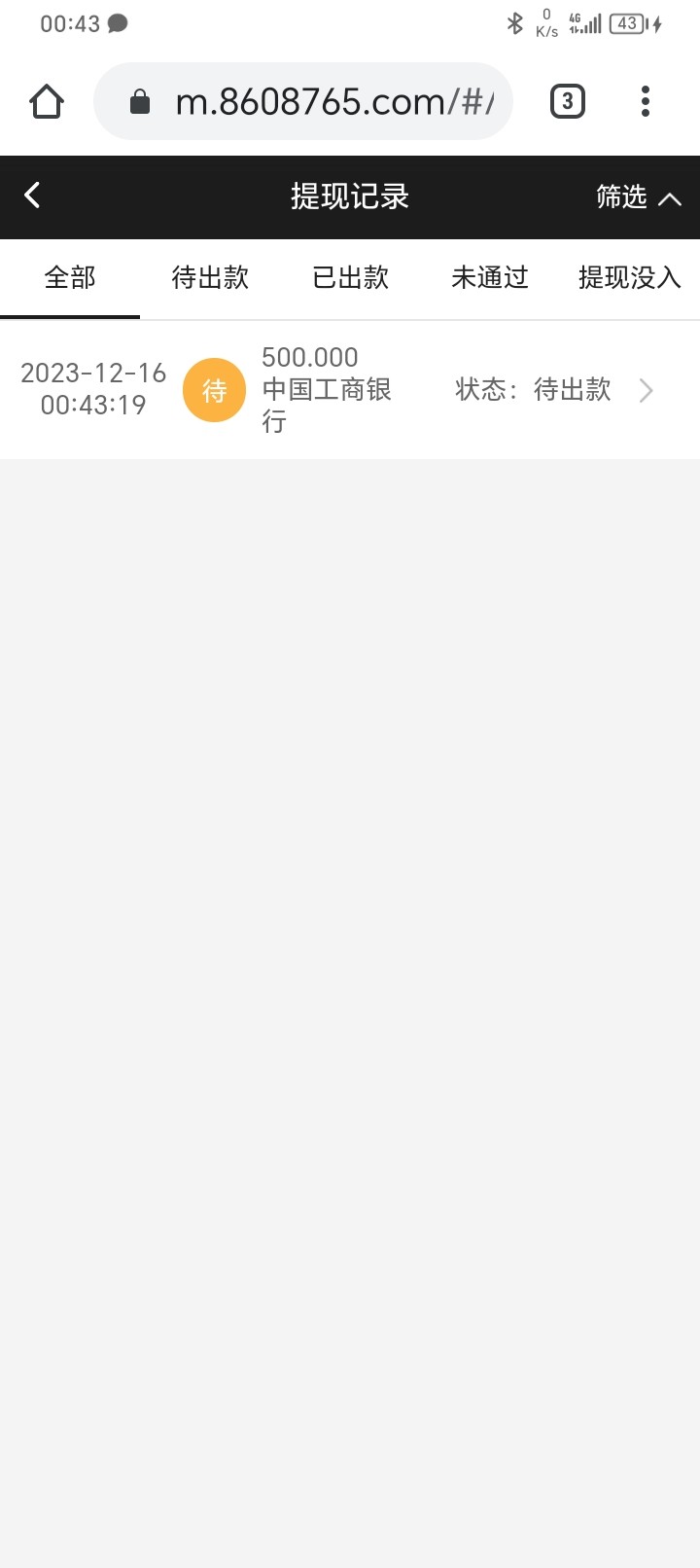Expand the 筛选 filter options
The height and width of the screenshot is (1568, 700).
pos(638,197)
